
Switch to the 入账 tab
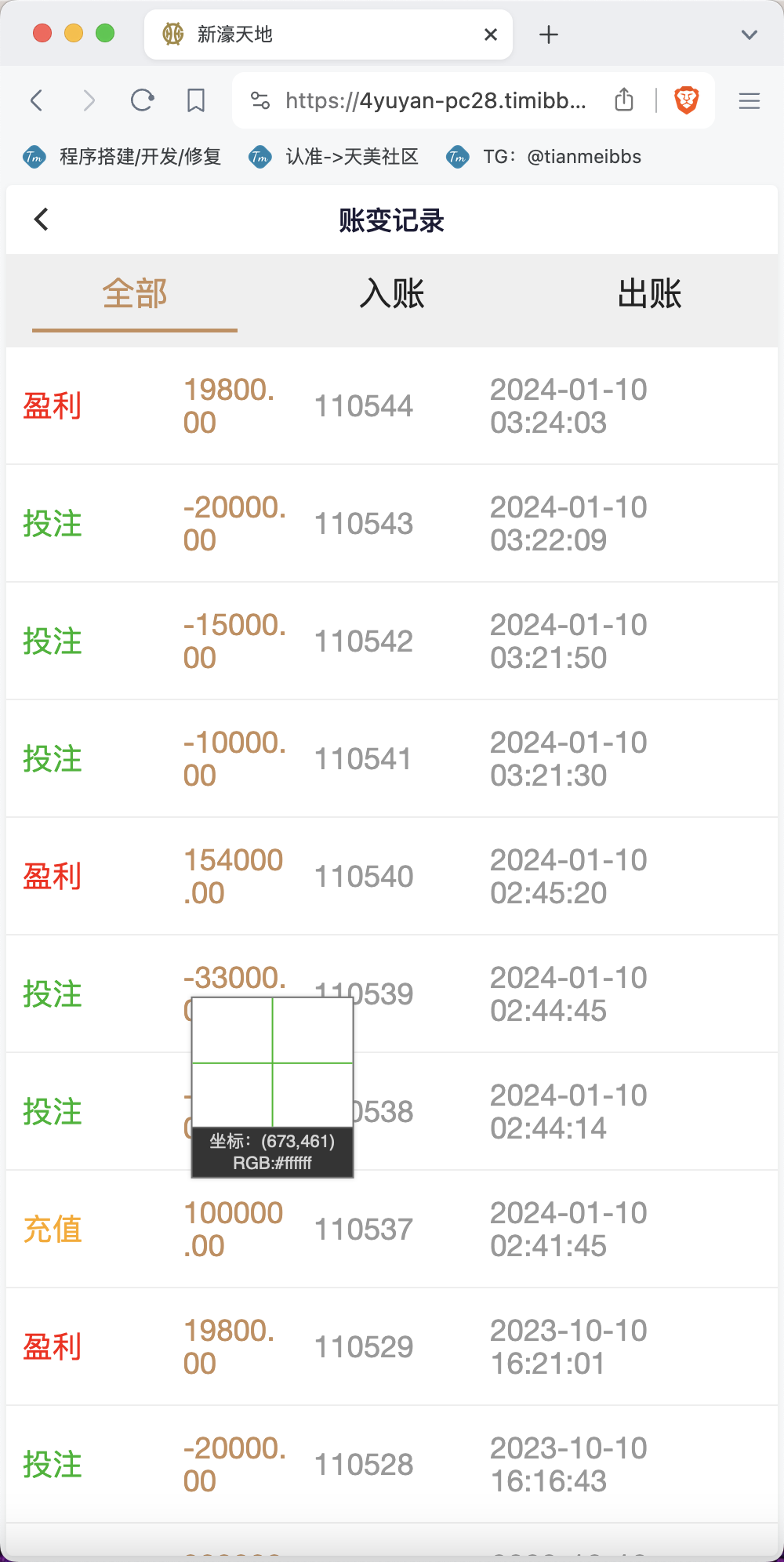(x=392, y=294)
